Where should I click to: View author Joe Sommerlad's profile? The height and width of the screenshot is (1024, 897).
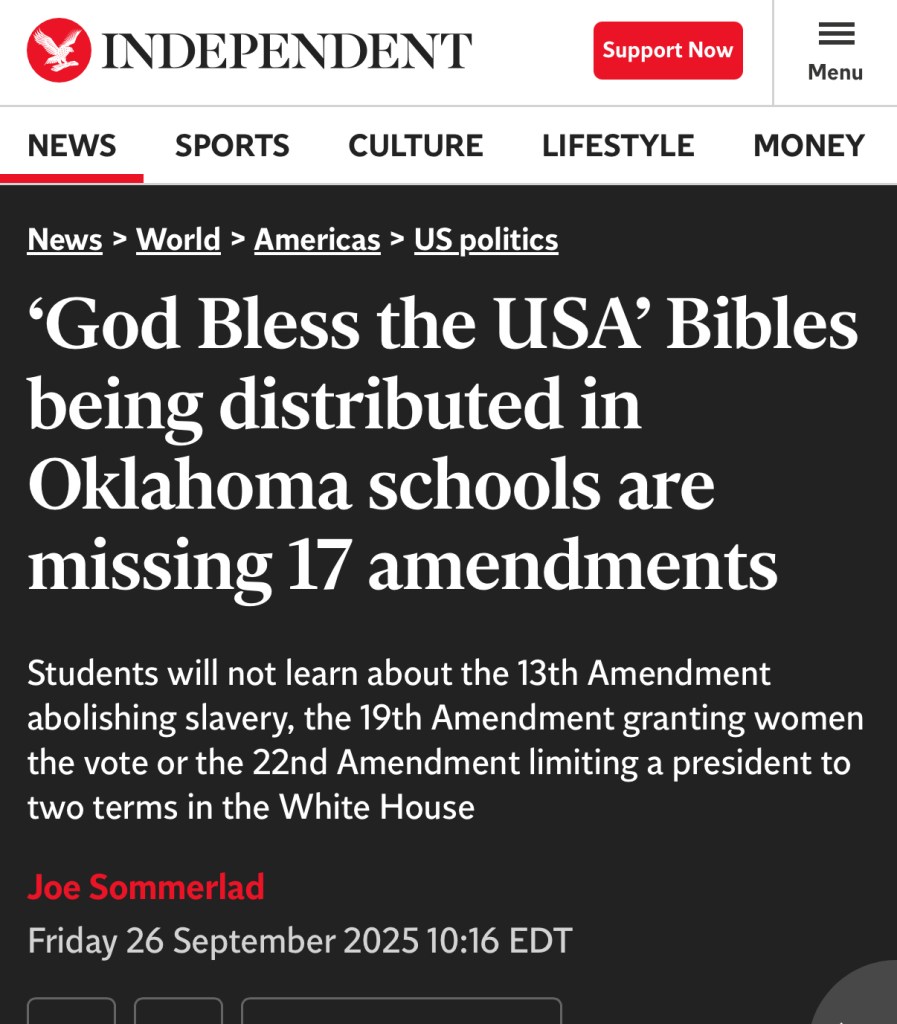(x=146, y=887)
